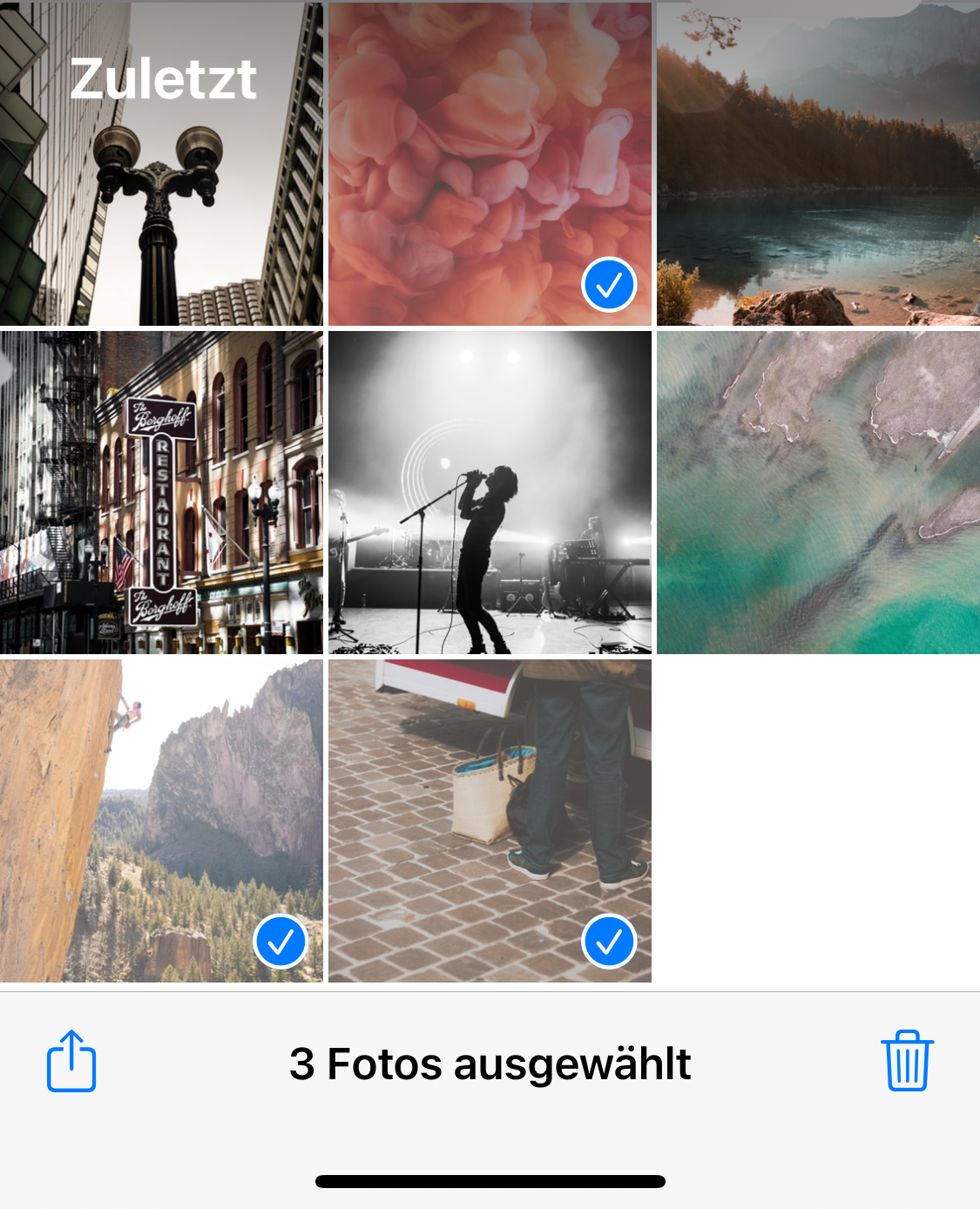Select the street lamp photo
The image size is (980, 1209).
click(x=161, y=165)
